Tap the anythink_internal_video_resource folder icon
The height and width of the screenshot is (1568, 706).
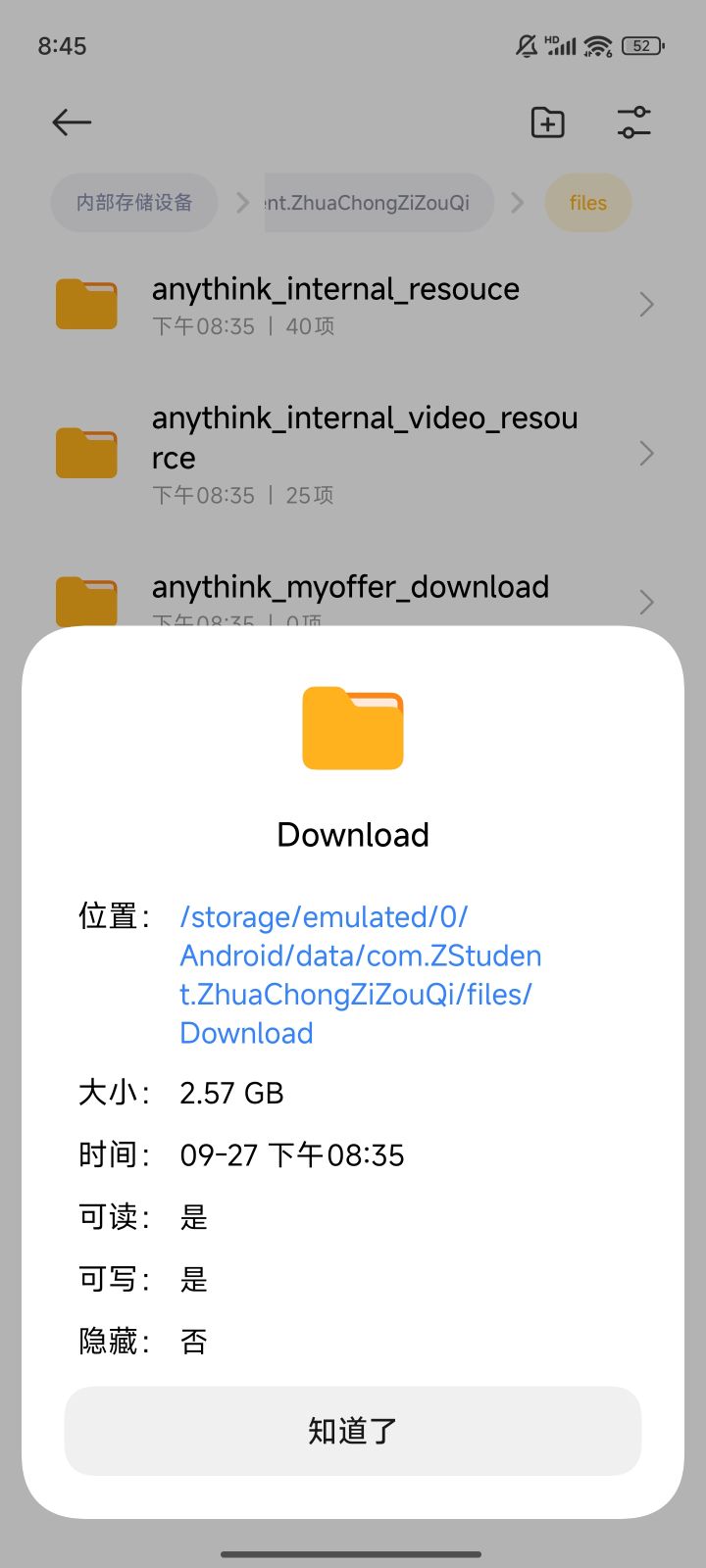click(86, 453)
